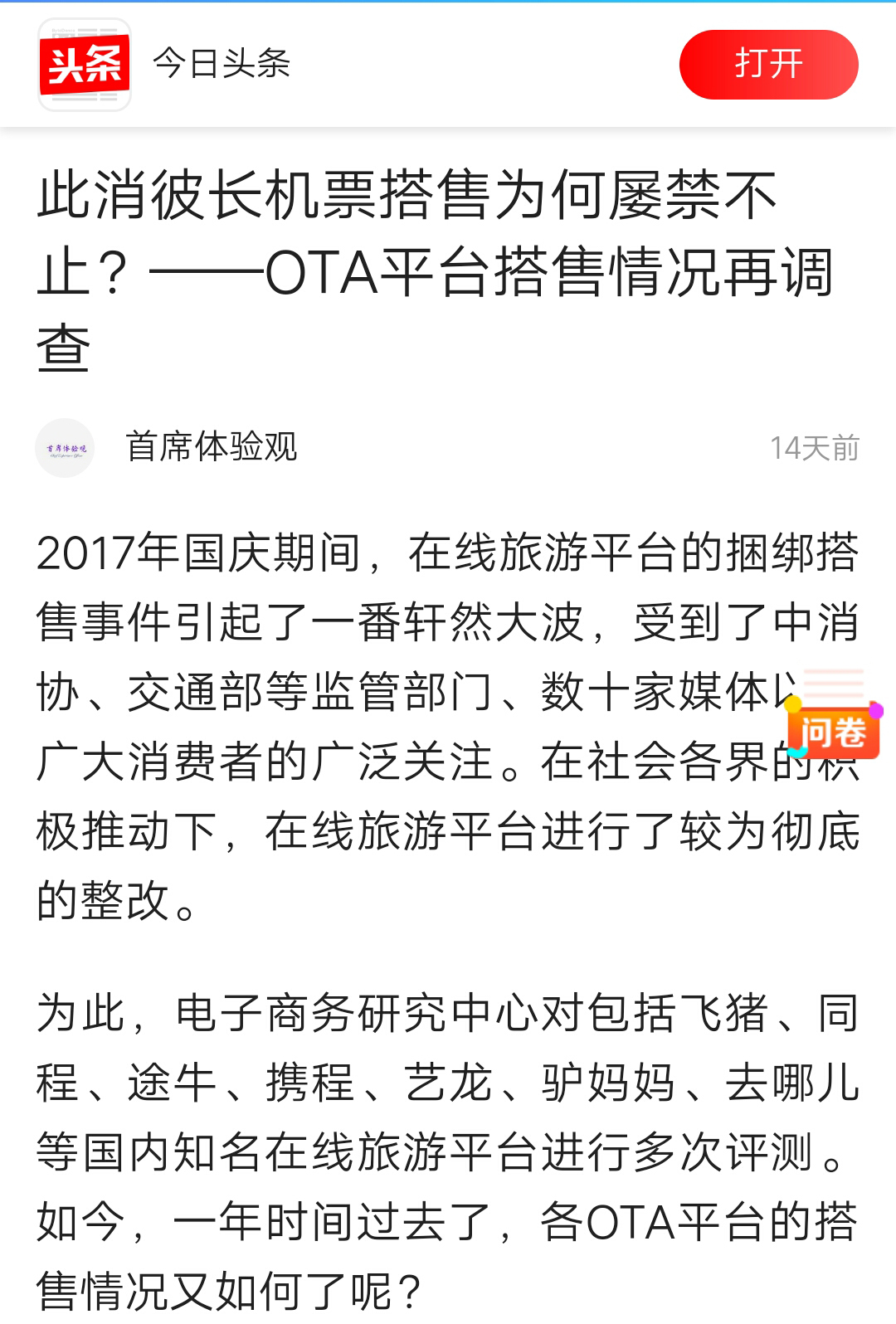
Task: Tap the red 打开 button
Action: click(768, 65)
